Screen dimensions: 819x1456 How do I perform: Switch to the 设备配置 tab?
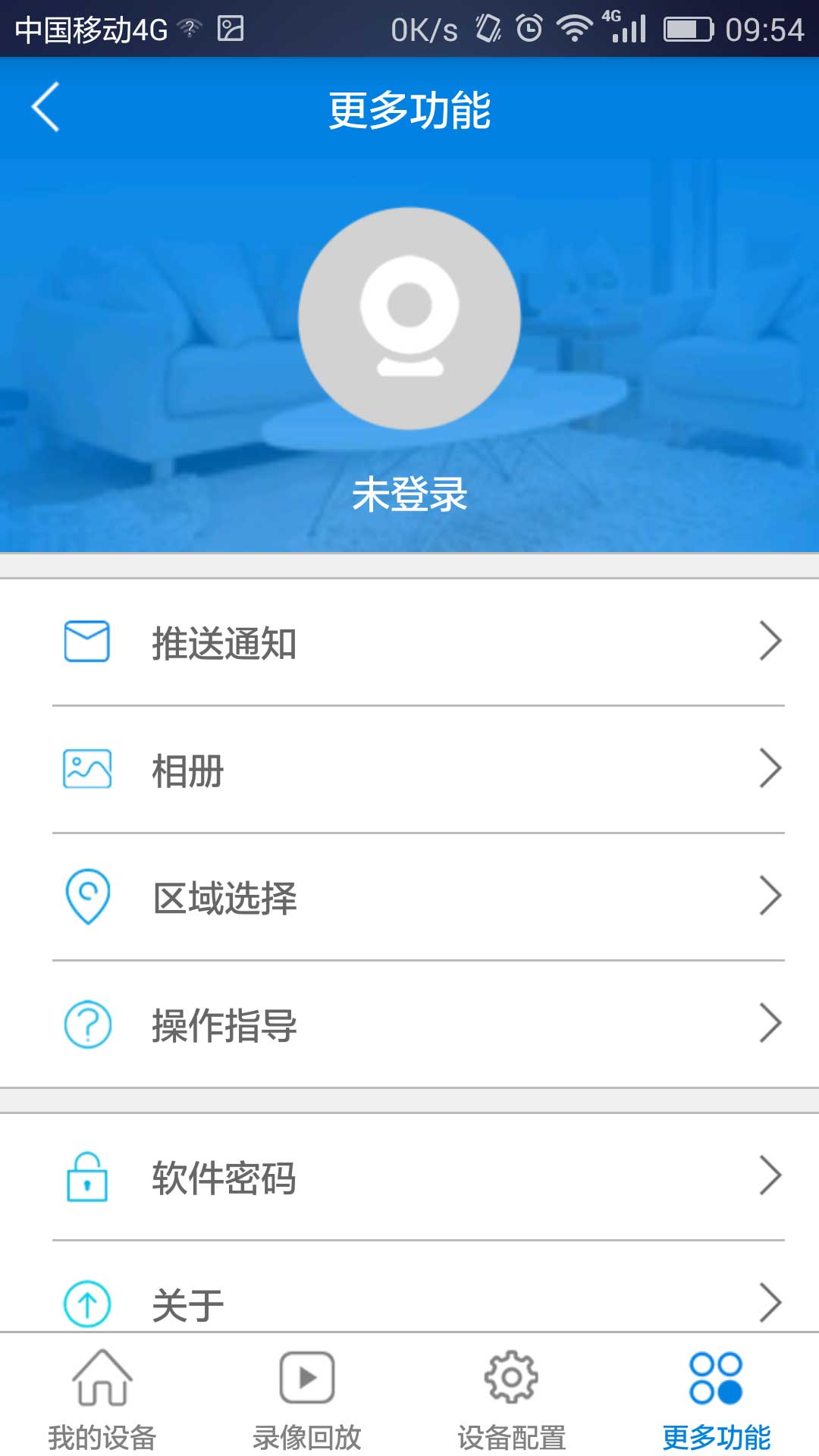[x=512, y=1400]
